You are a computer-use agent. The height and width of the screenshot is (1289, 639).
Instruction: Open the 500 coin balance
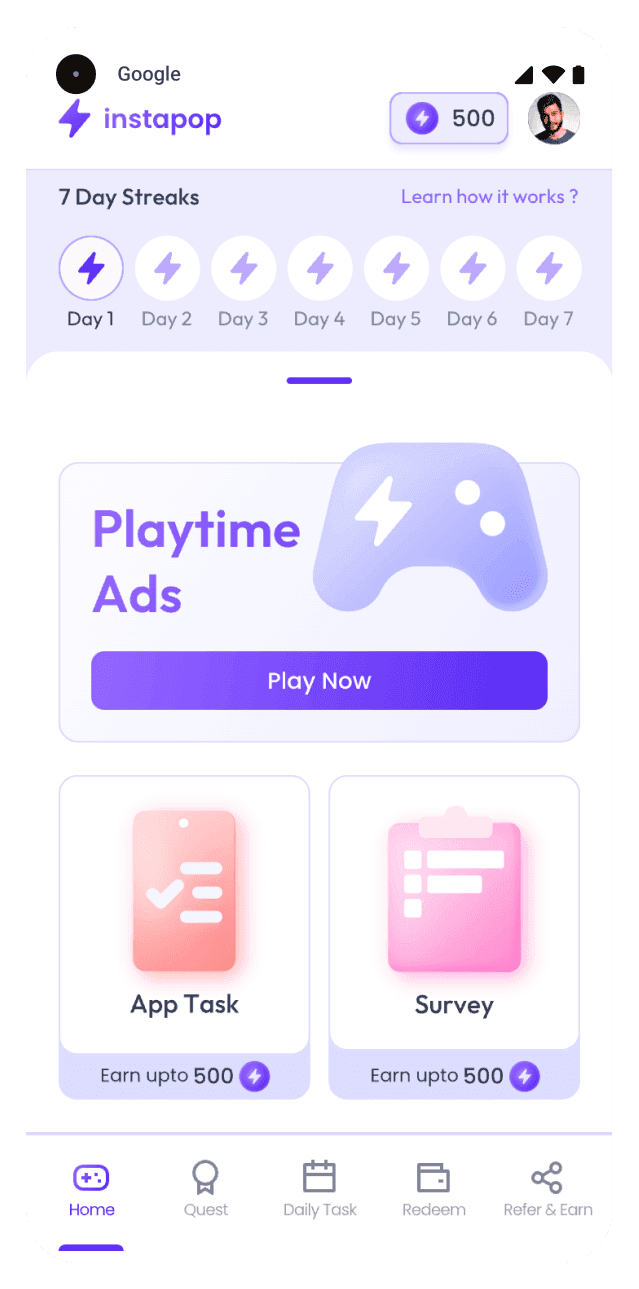coord(449,119)
